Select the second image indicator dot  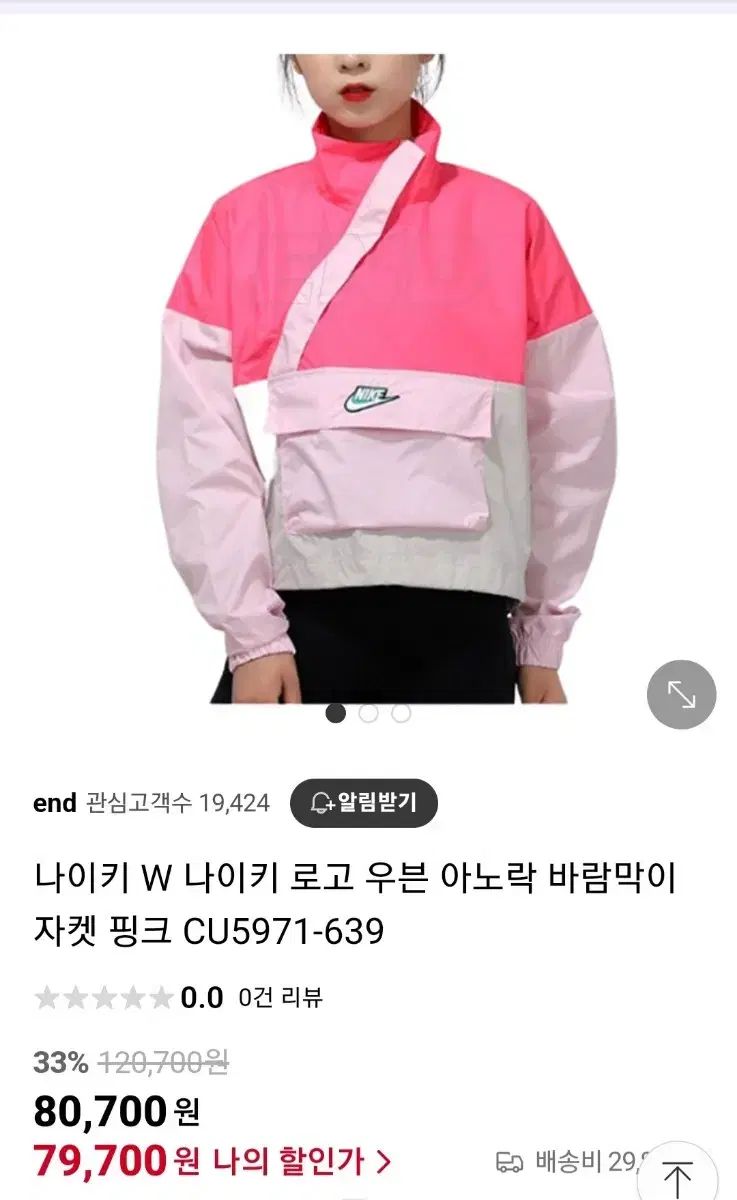pyautogui.click(x=368, y=713)
